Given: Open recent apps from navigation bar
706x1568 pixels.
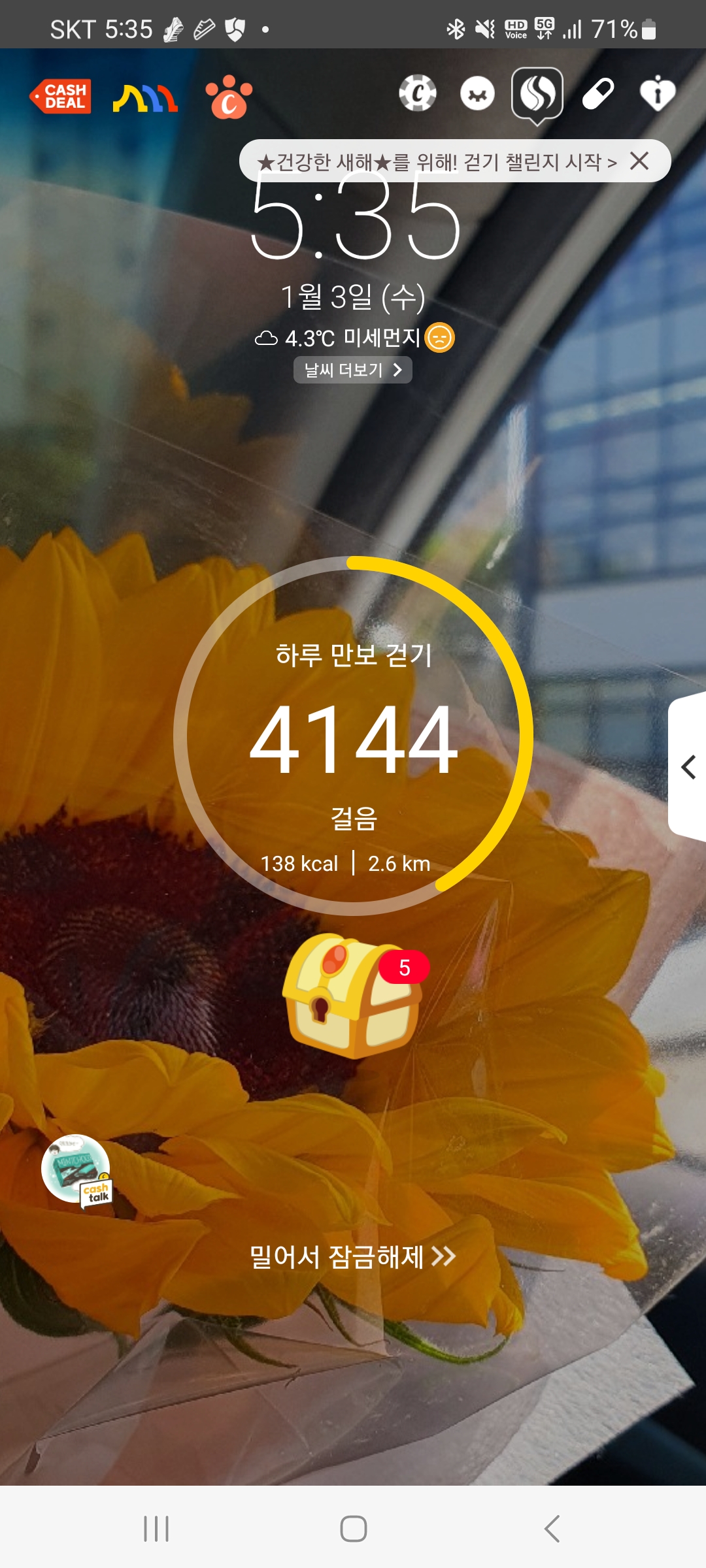Looking at the screenshot, I should point(156,1528).
